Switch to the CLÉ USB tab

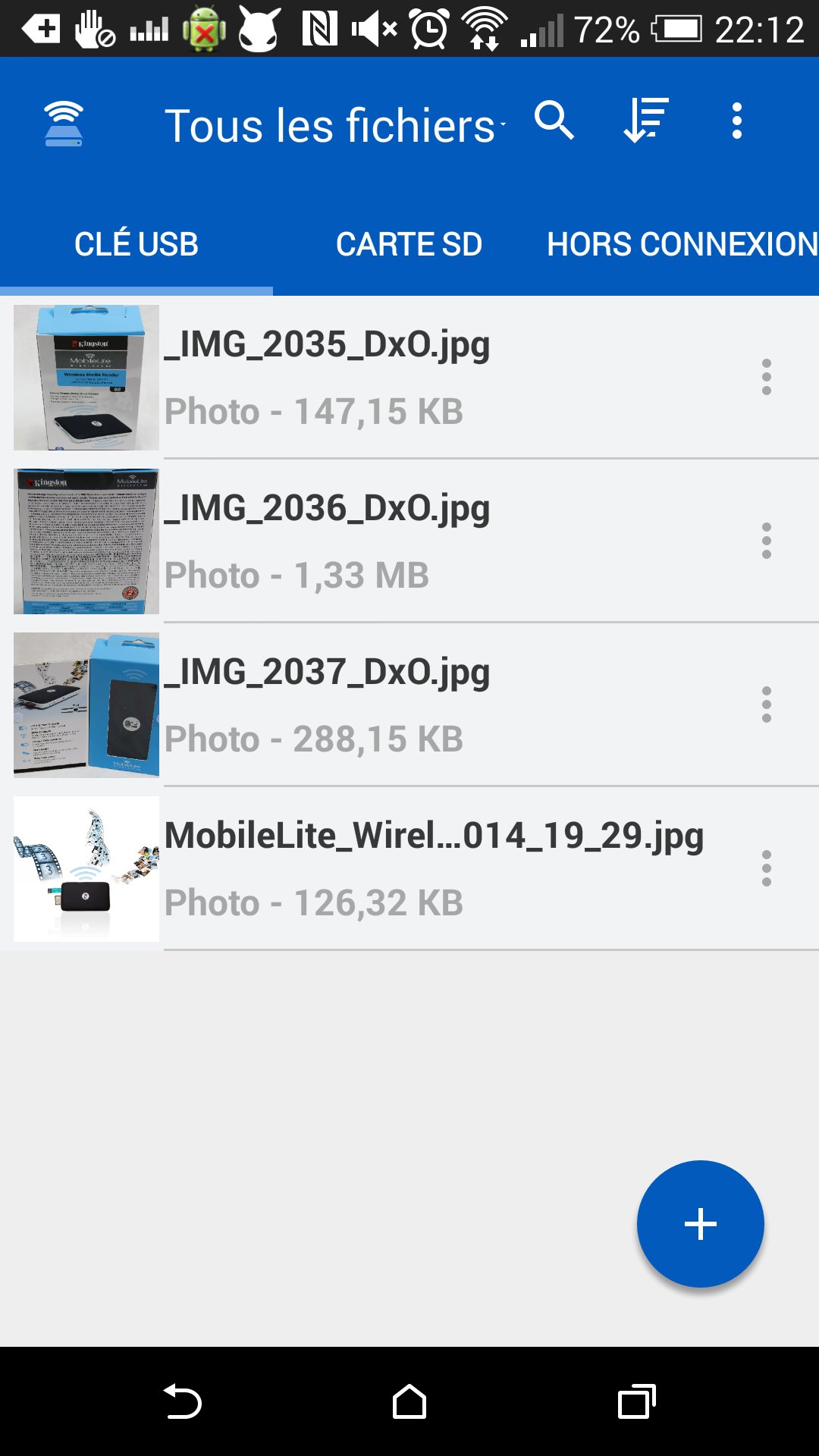click(136, 244)
